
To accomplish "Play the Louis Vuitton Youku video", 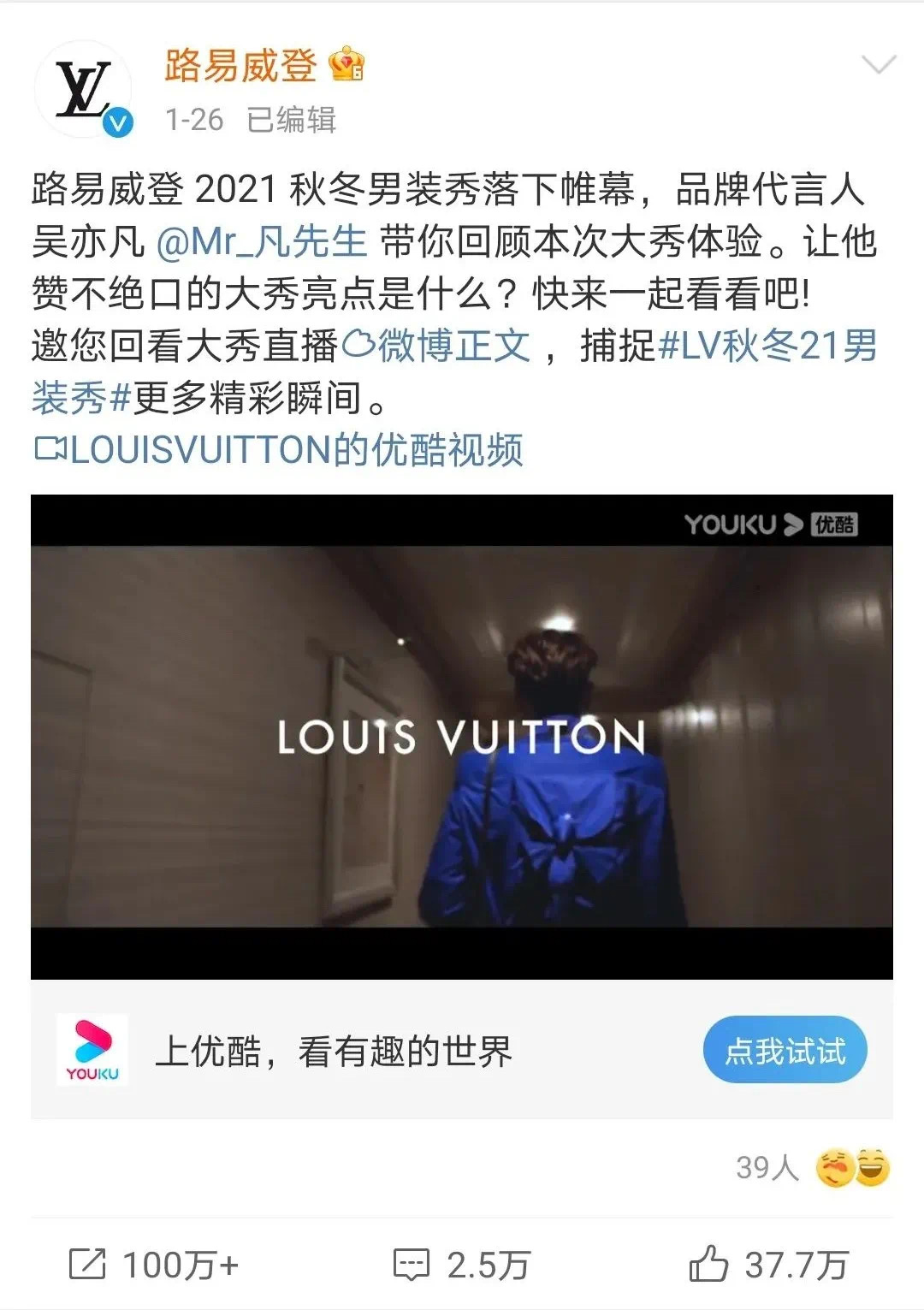I will 461,737.
